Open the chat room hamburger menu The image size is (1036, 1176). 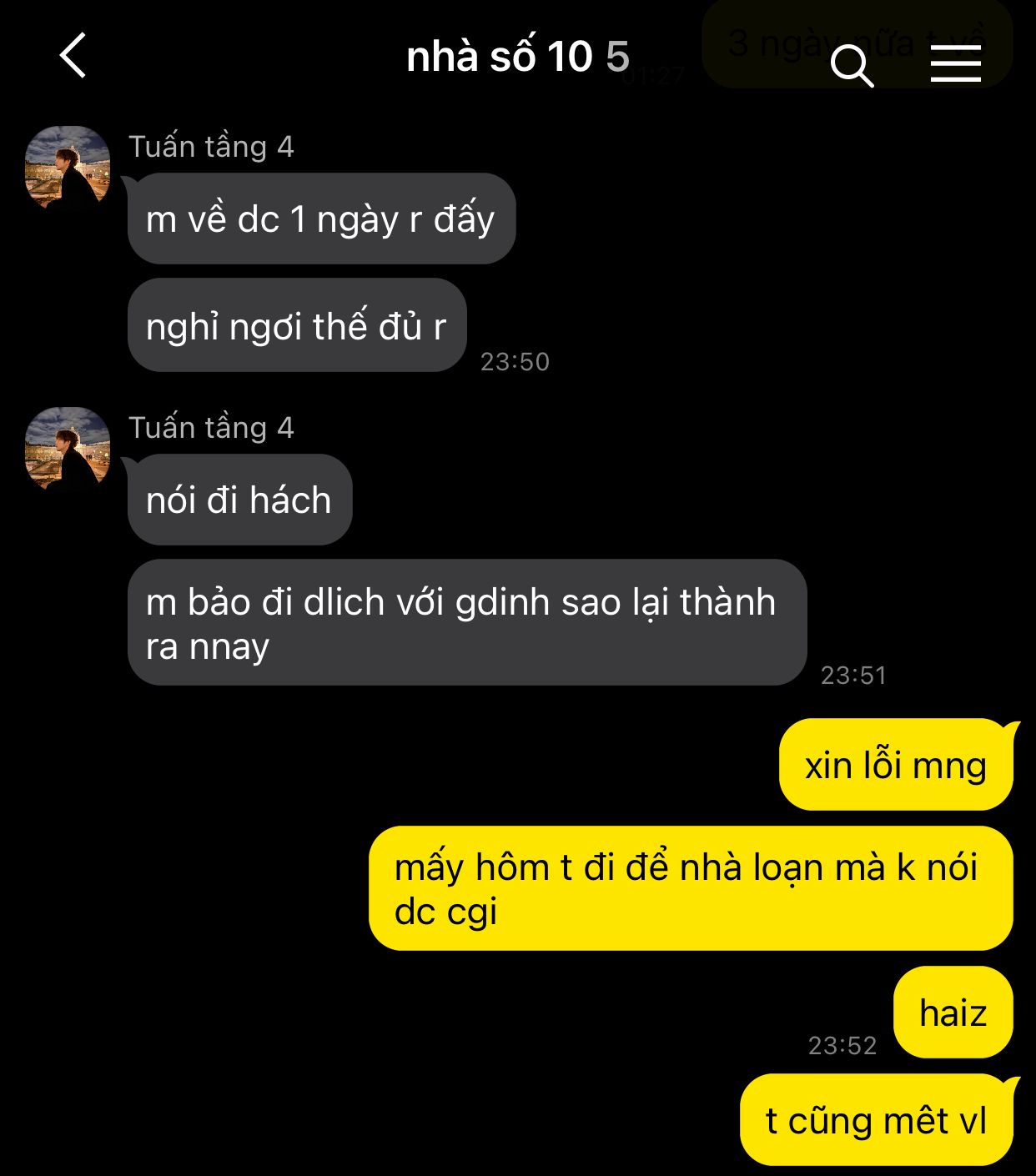(x=955, y=64)
